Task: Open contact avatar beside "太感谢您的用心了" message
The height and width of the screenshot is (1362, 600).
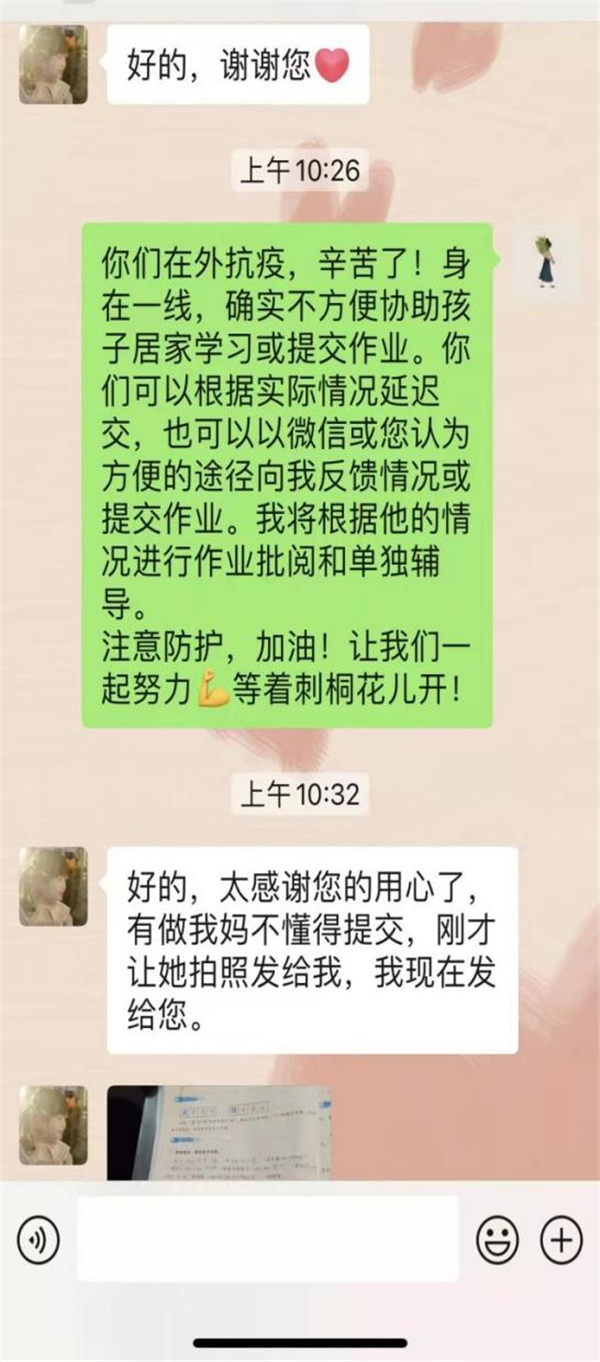Action: point(53,887)
